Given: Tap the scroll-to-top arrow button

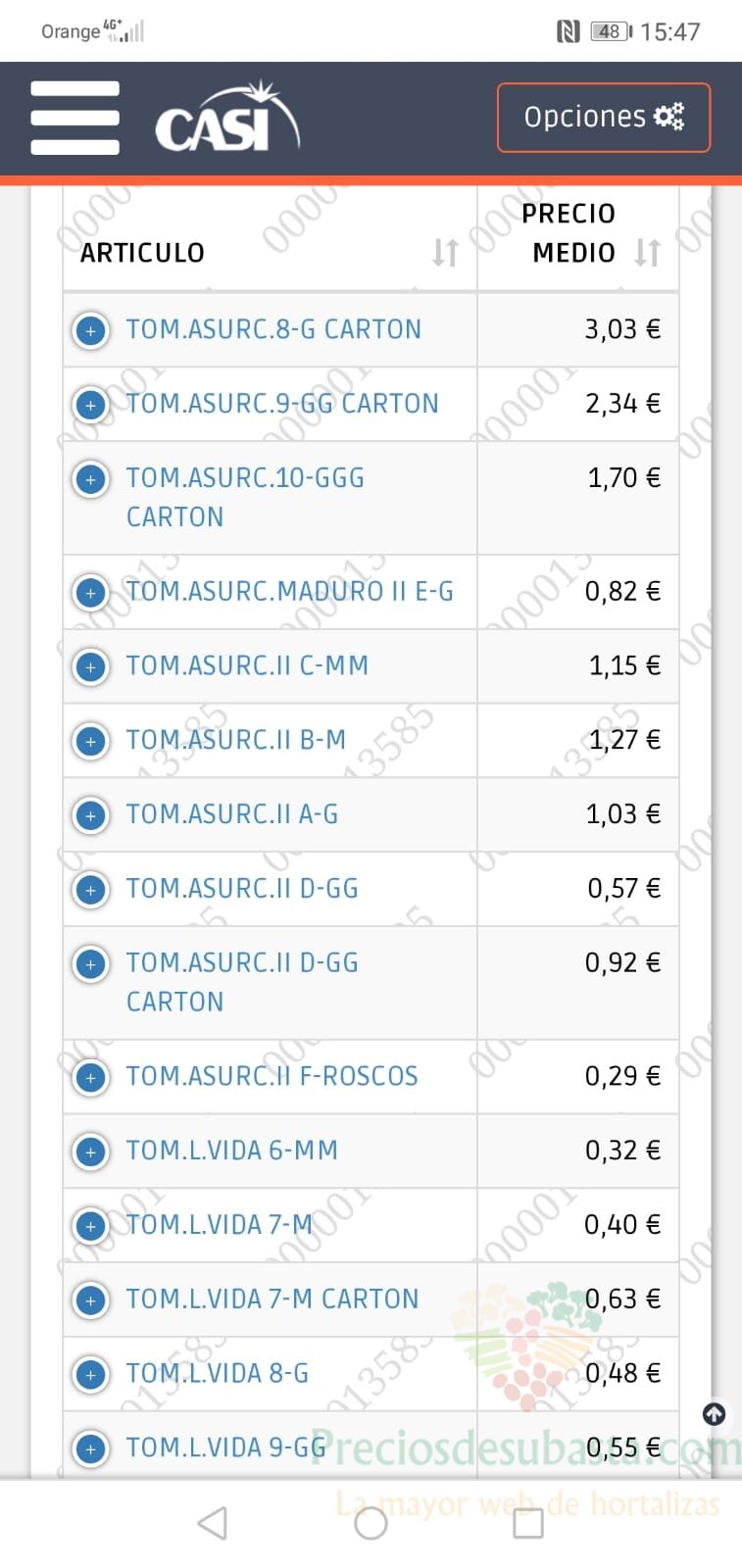Looking at the screenshot, I should [x=715, y=1413].
